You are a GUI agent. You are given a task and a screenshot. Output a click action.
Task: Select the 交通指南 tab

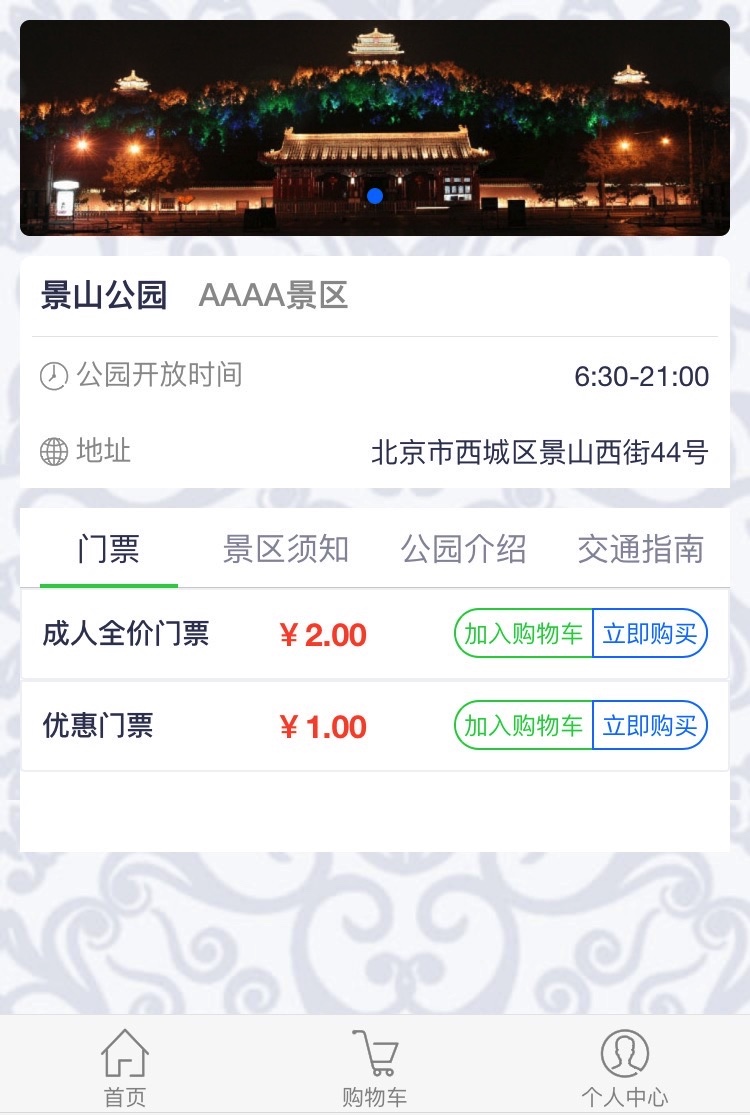coord(640,549)
